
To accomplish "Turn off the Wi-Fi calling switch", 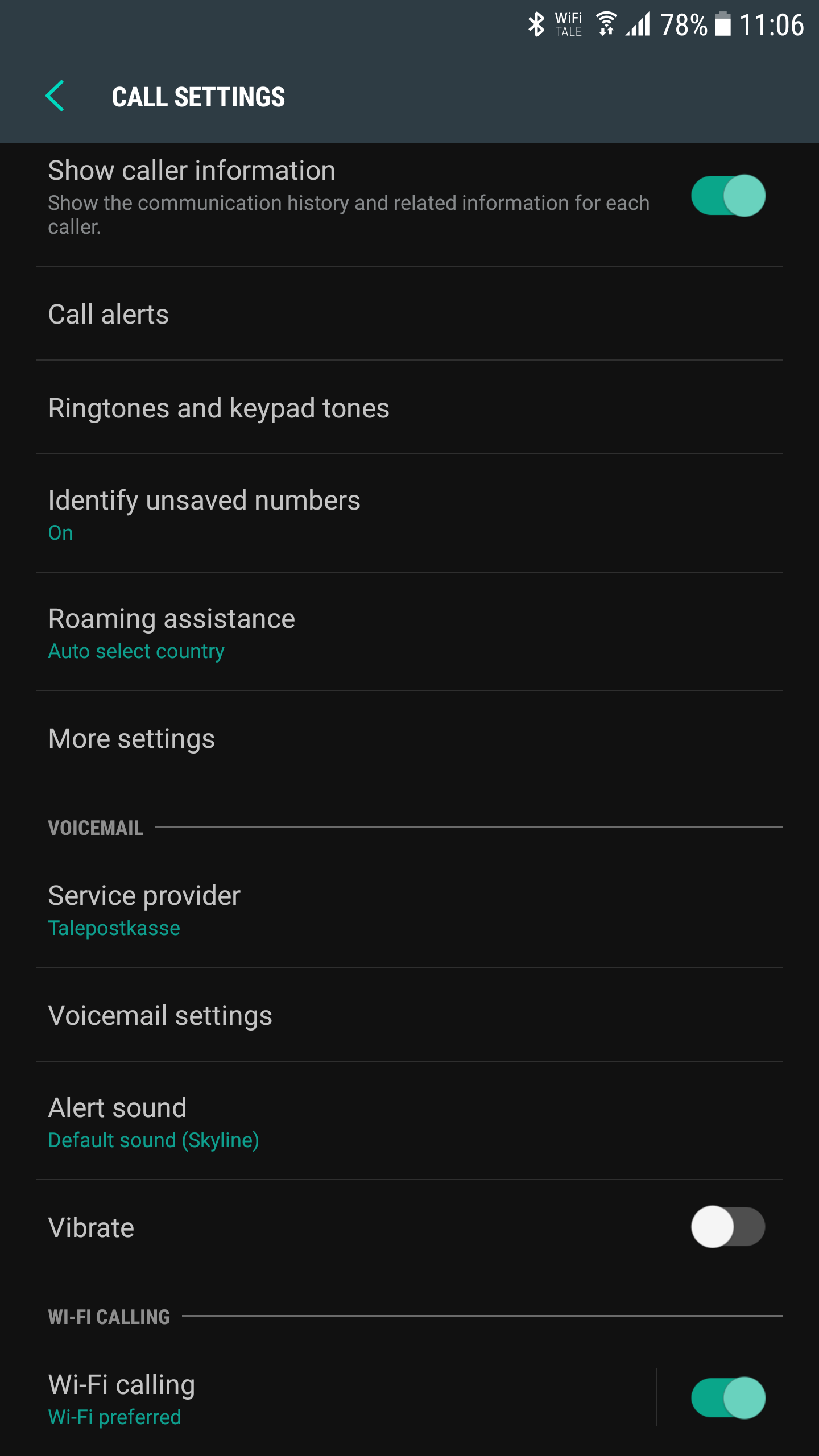I will pyautogui.click(x=728, y=1397).
